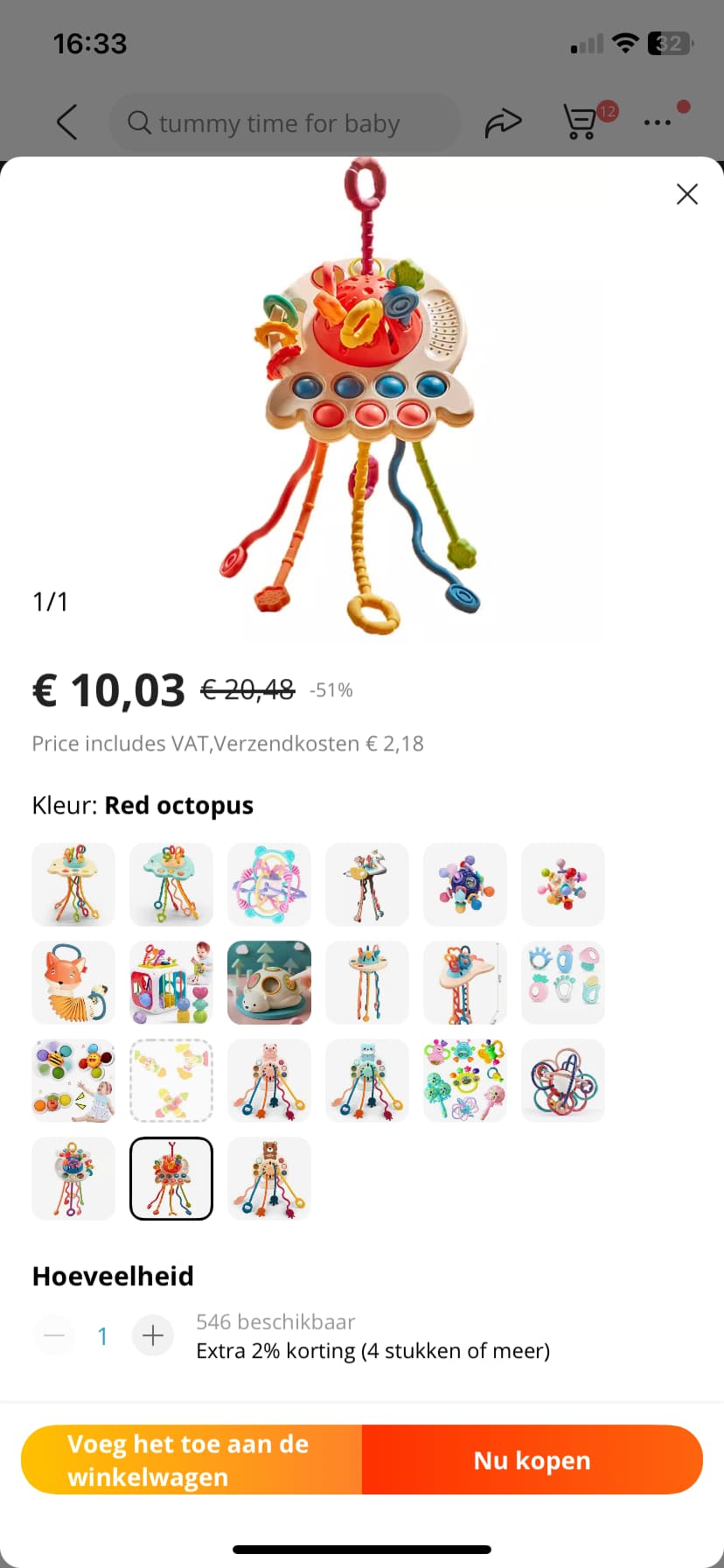The height and width of the screenshot is (1568, 724).
Task: Choose the multicolor rattle toys set variant
Action: (x=465, y=1081)
